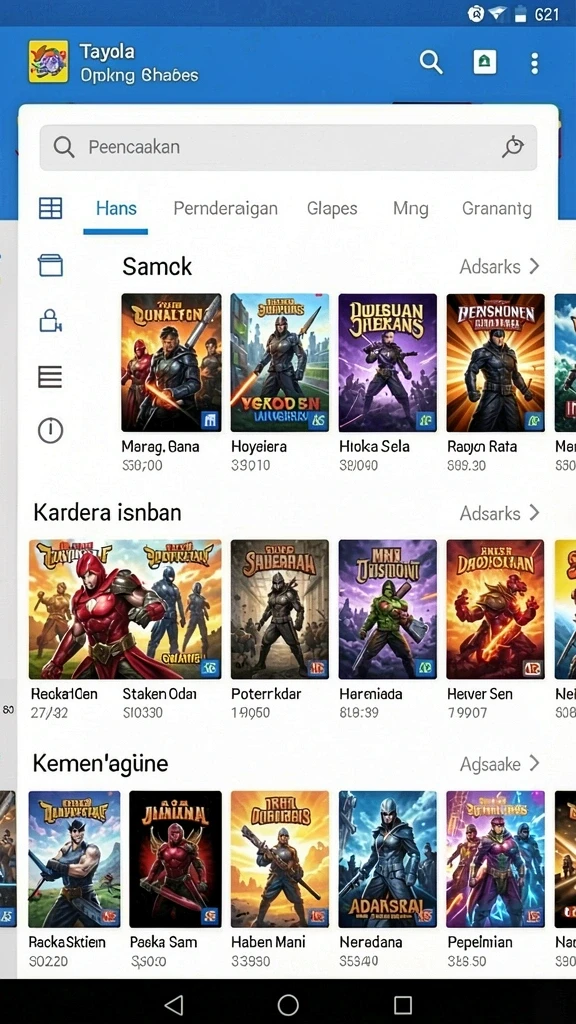This screenshot has height=1024, width=576.
Task: Open the Mng tab
Action: tap(411, 209)
